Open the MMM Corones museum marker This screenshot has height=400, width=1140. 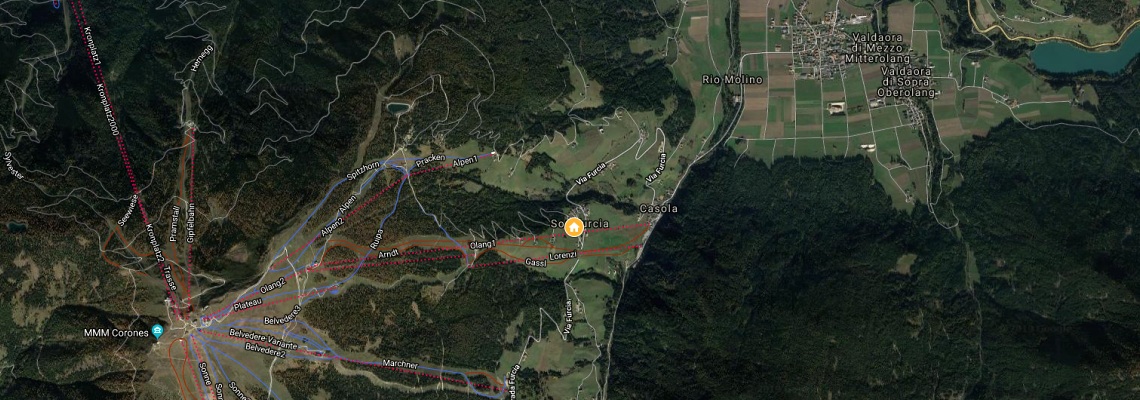click(x=157, y=332)
